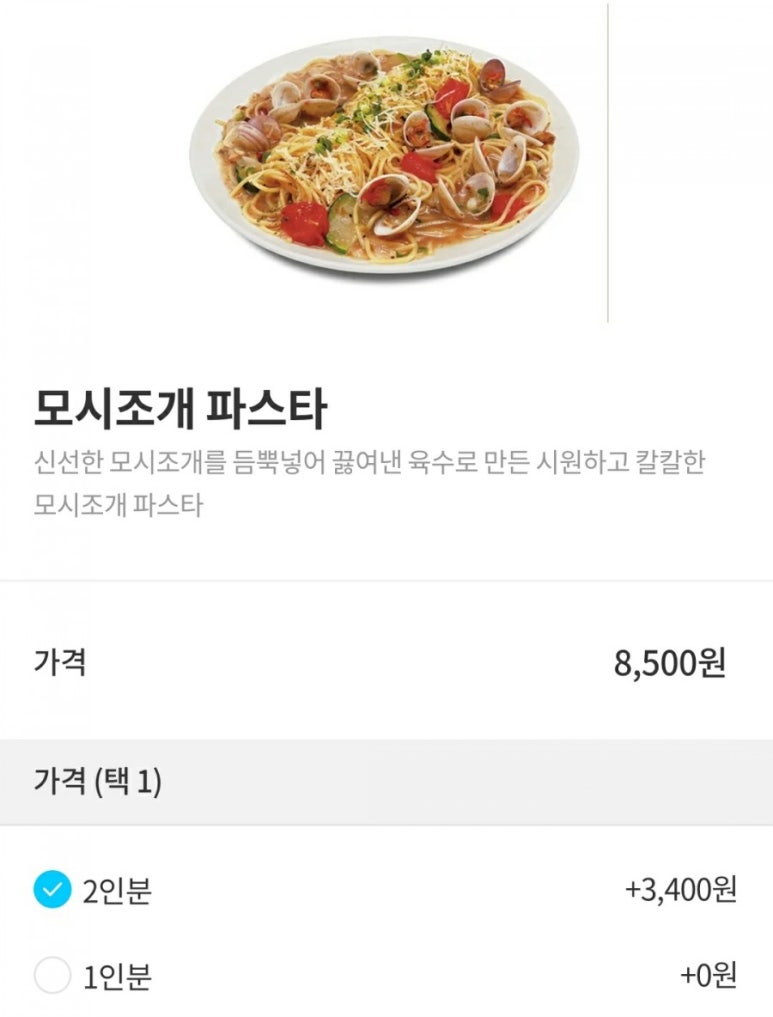Select the 2인분 price option
773x1017 pixels.
coord(52,889)
